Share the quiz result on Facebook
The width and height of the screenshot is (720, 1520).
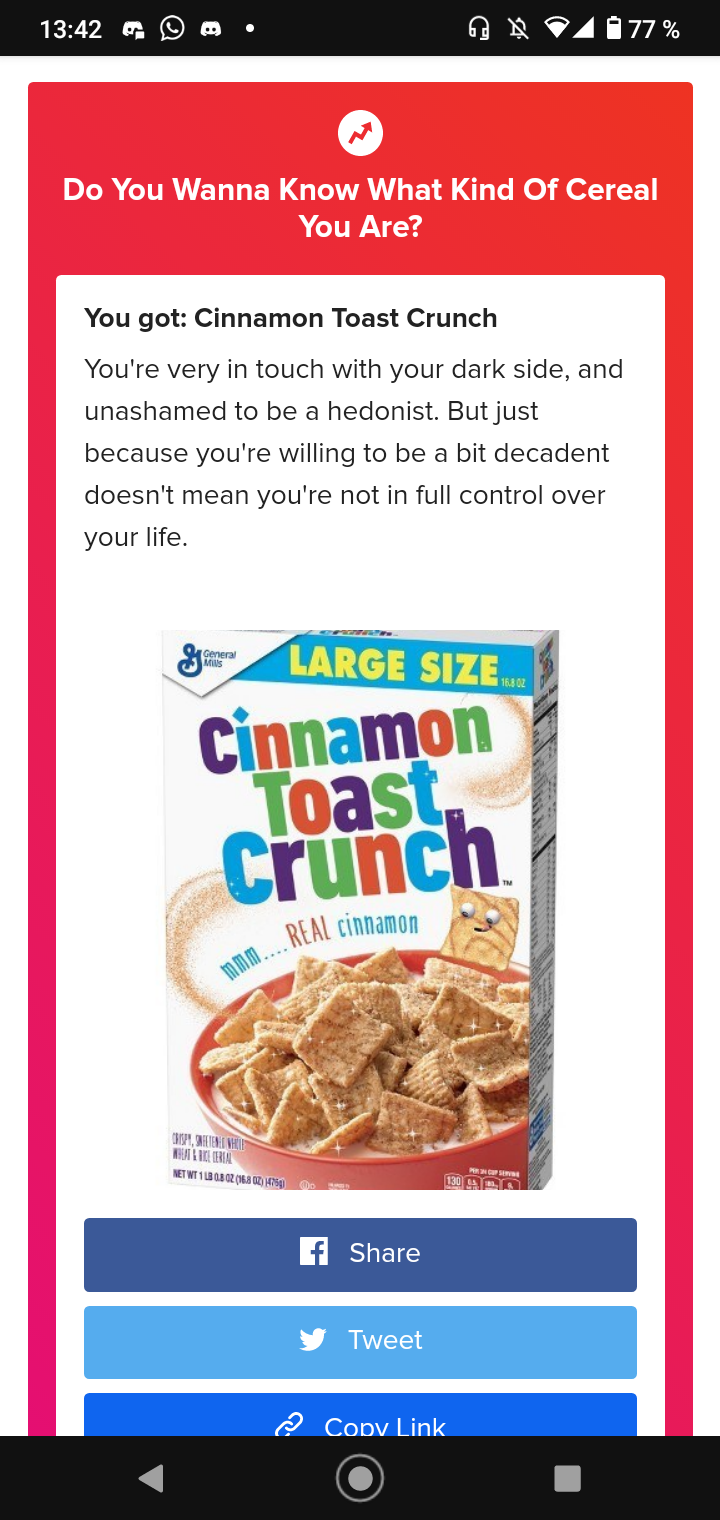[360, 1254]
